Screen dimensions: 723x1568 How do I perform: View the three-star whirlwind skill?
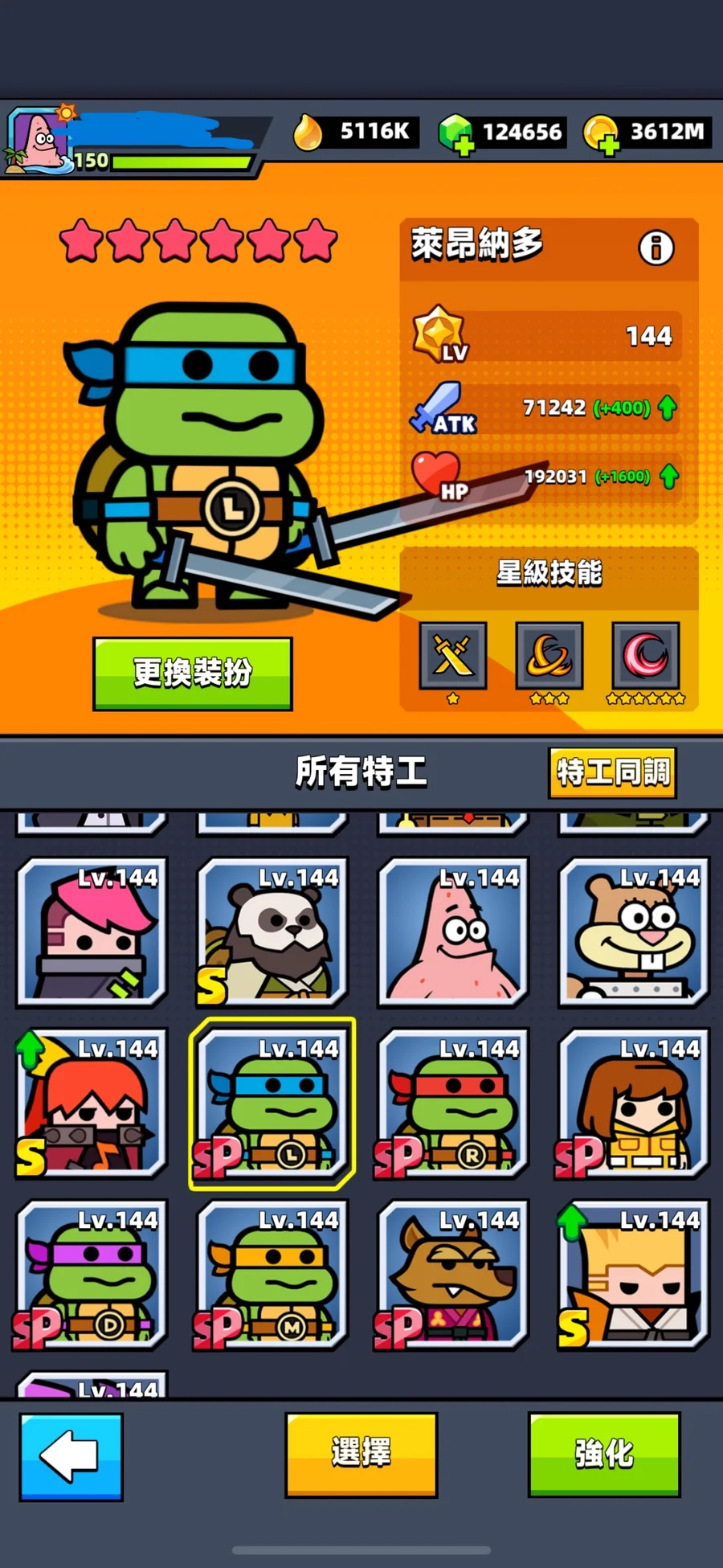(x=549, y=655)
